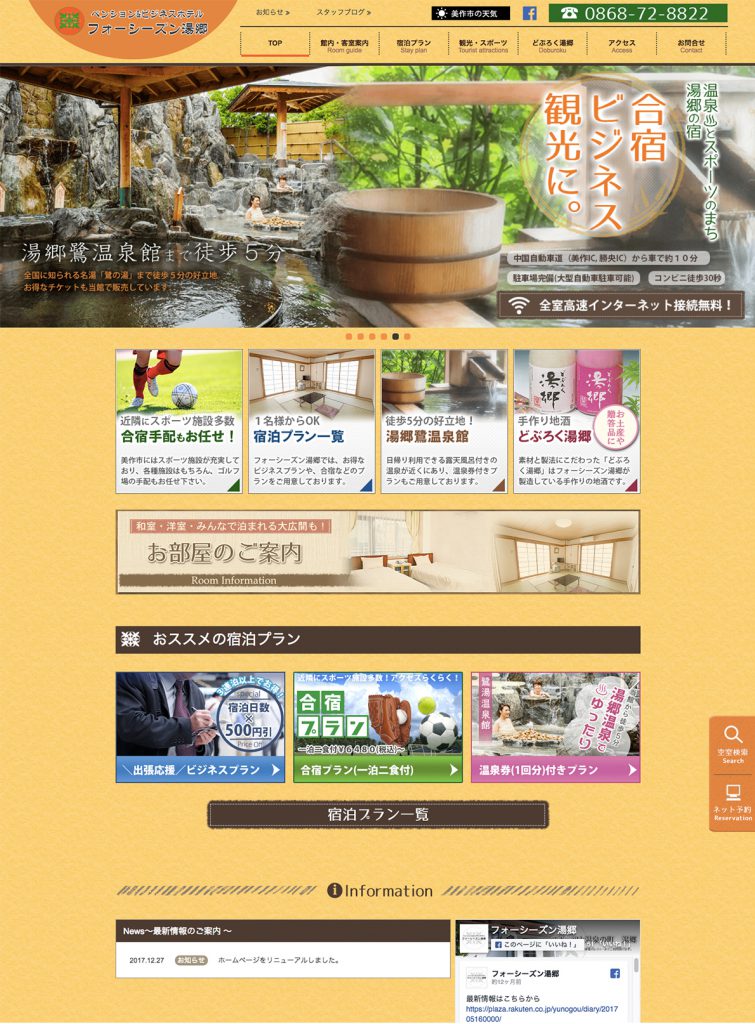Tap the dark 宿泊プラン一覧 button
The width and height of the screenshot is (755, 1024).
click(x=378, y=814)
